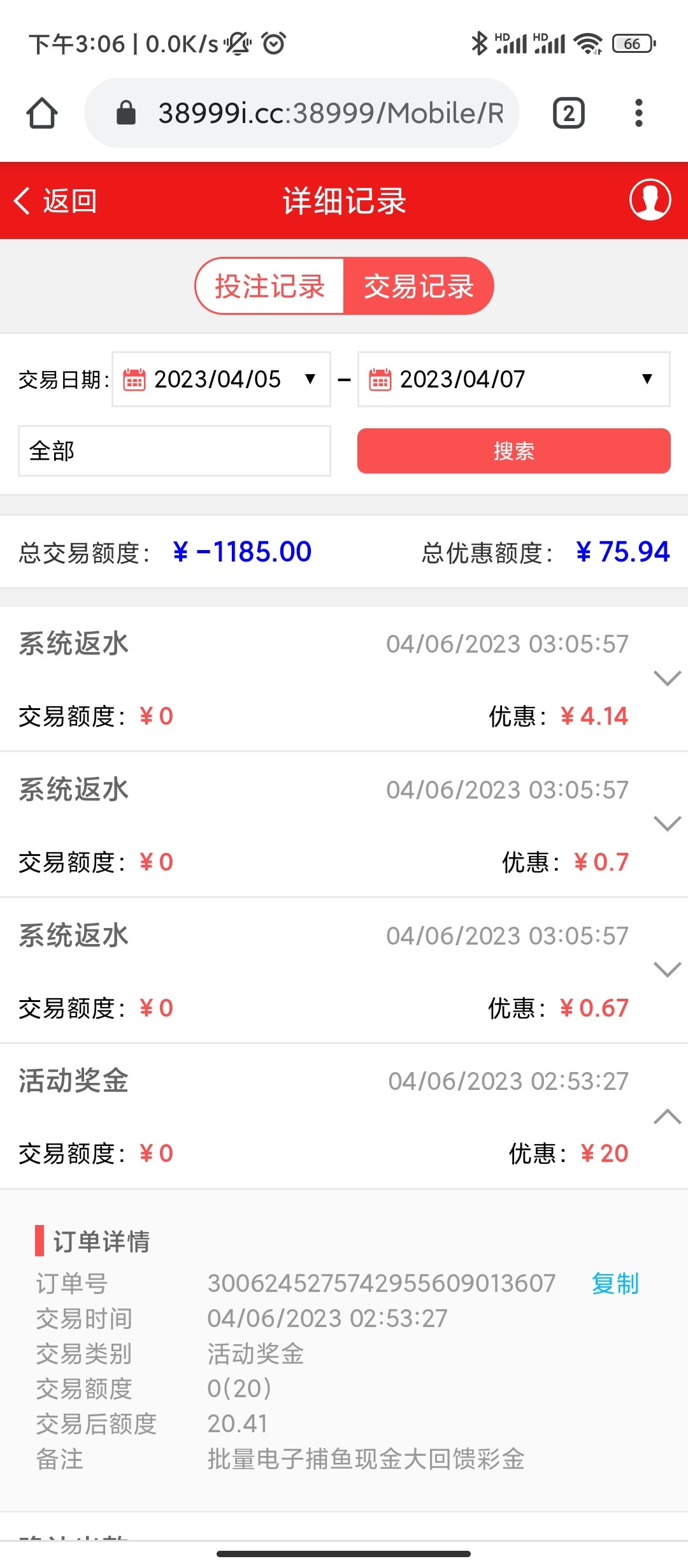Switch to the 投注记录 tab

click(270, 286)
